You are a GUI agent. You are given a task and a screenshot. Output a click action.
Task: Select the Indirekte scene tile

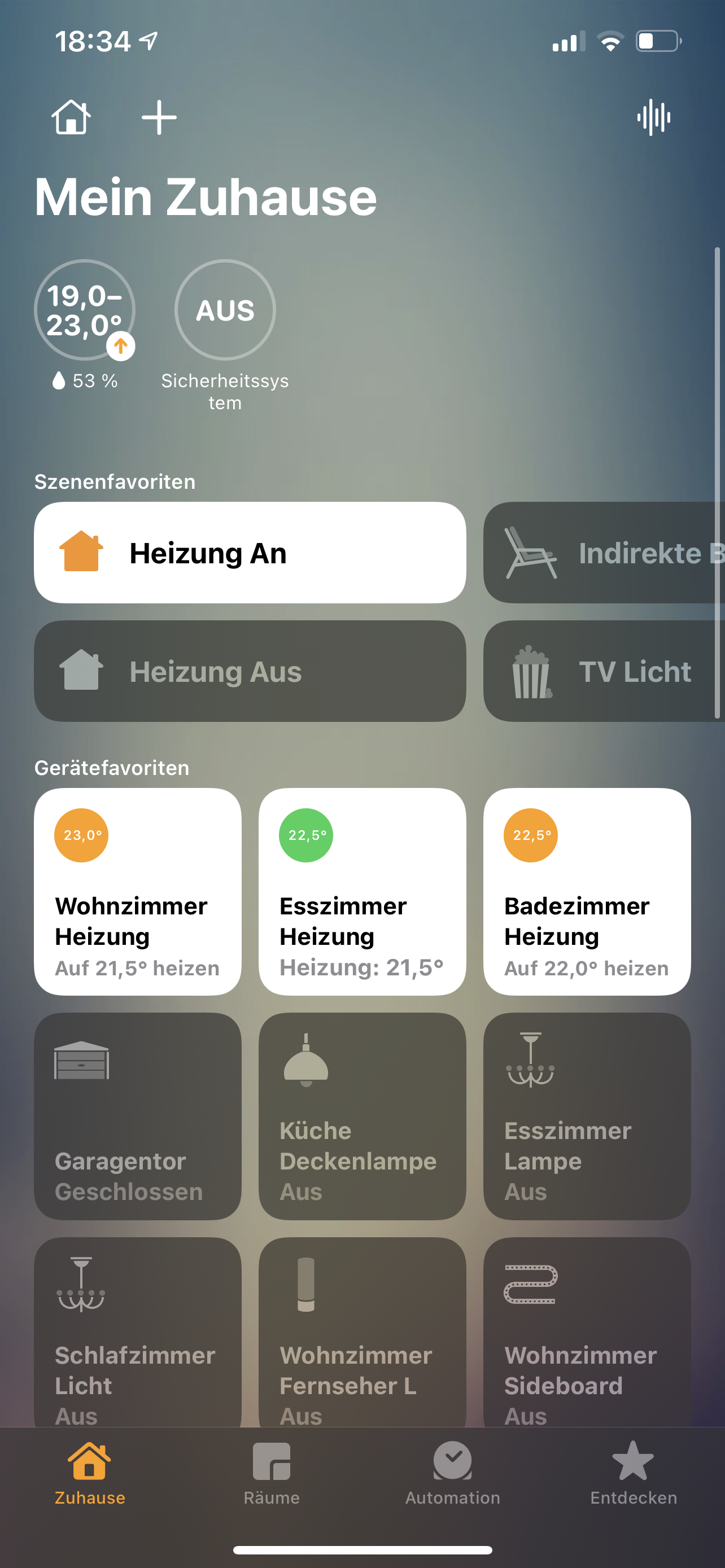click(x=602, y=553)
